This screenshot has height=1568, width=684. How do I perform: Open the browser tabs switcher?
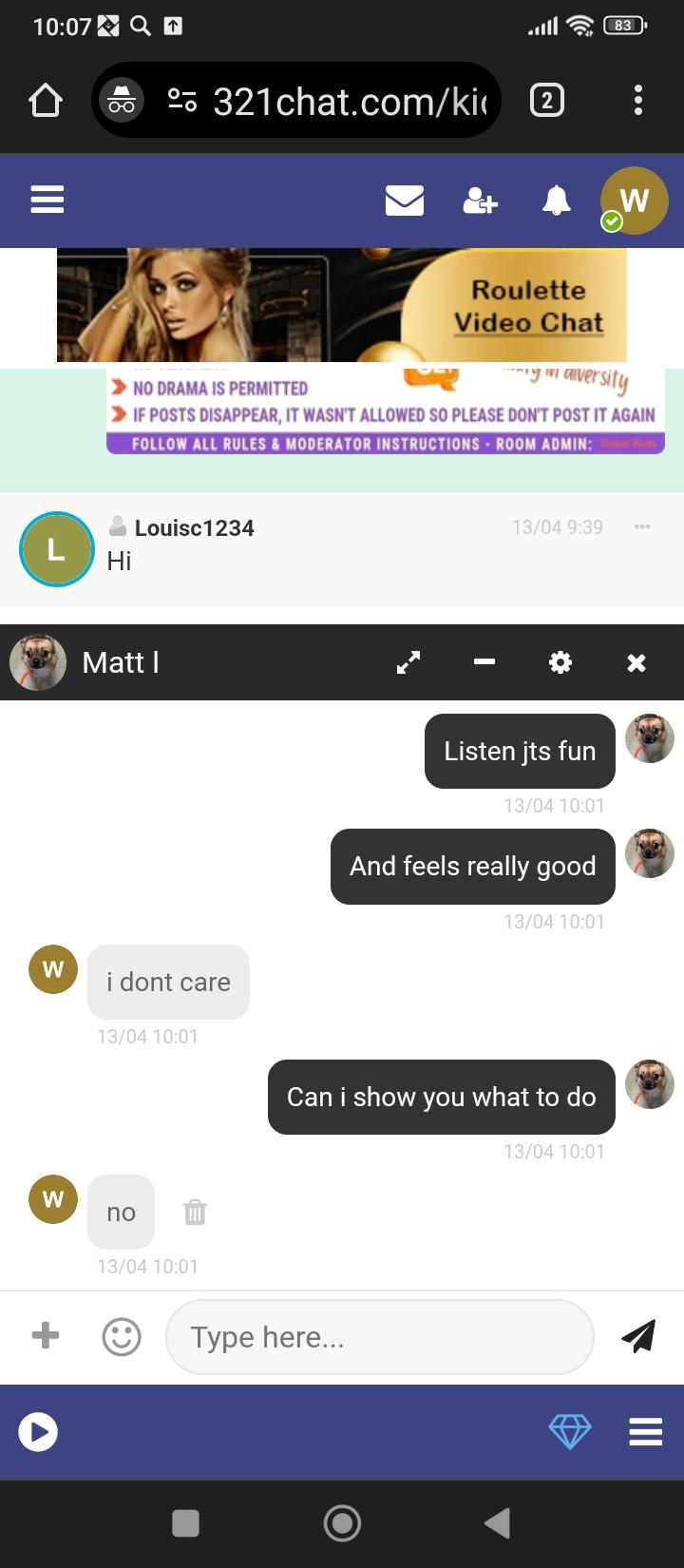click(x=546, y=100)
